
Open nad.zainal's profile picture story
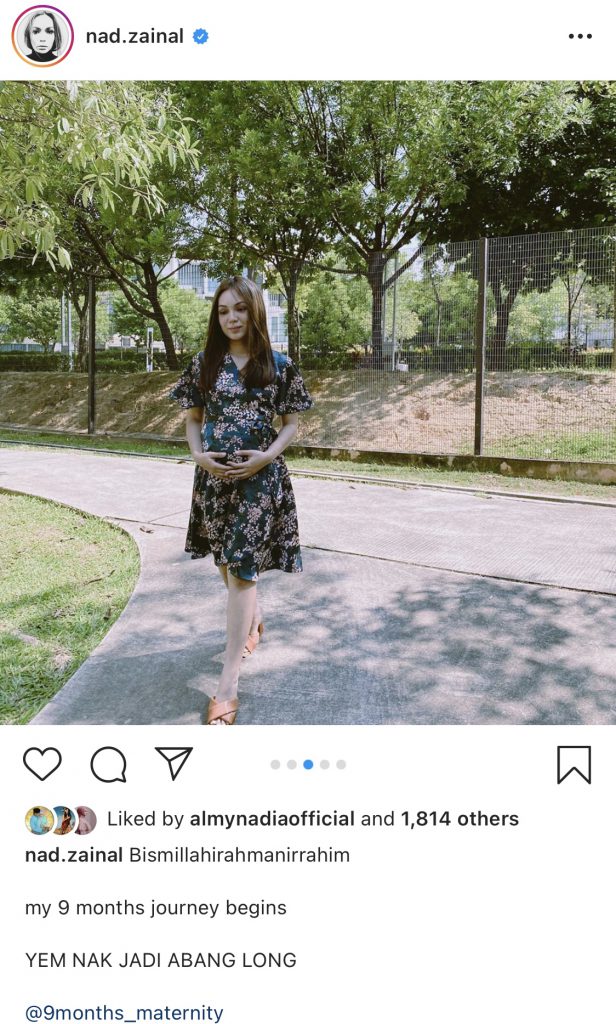42,36
